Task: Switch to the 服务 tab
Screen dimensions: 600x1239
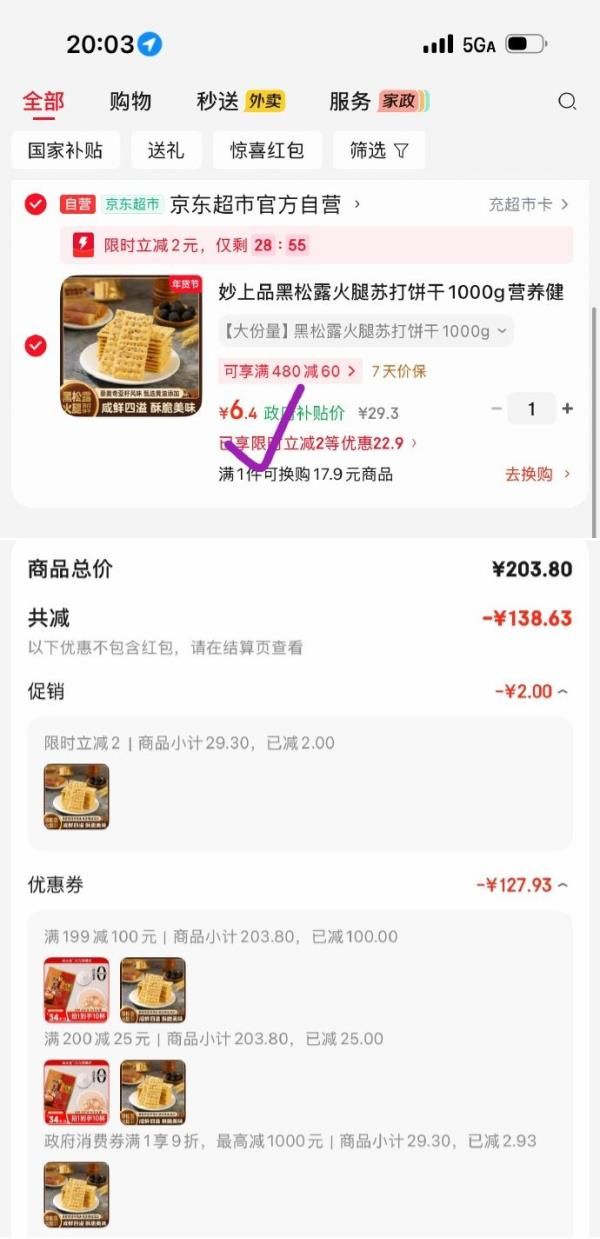Action: 378,101
